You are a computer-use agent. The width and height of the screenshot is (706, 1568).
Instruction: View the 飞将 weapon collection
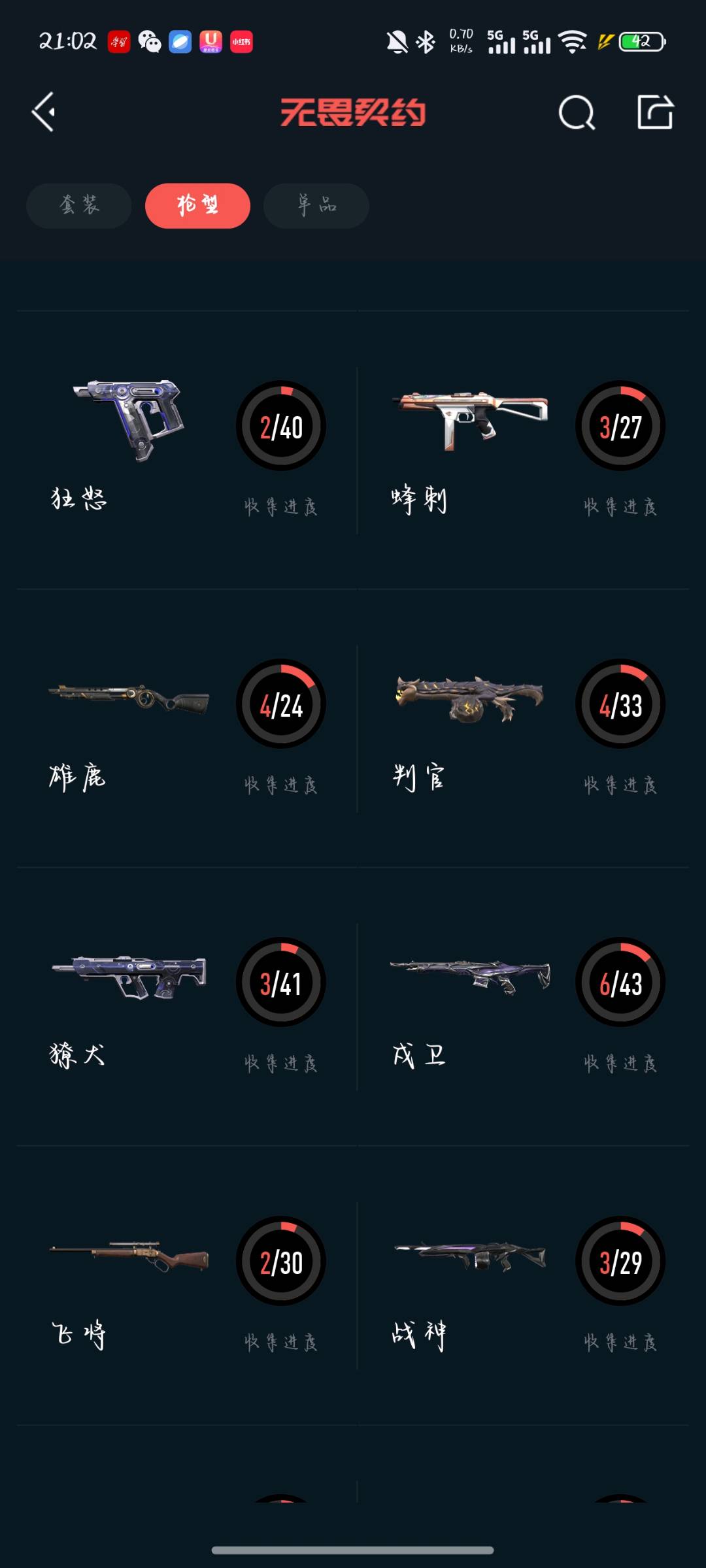(187, 1285)
